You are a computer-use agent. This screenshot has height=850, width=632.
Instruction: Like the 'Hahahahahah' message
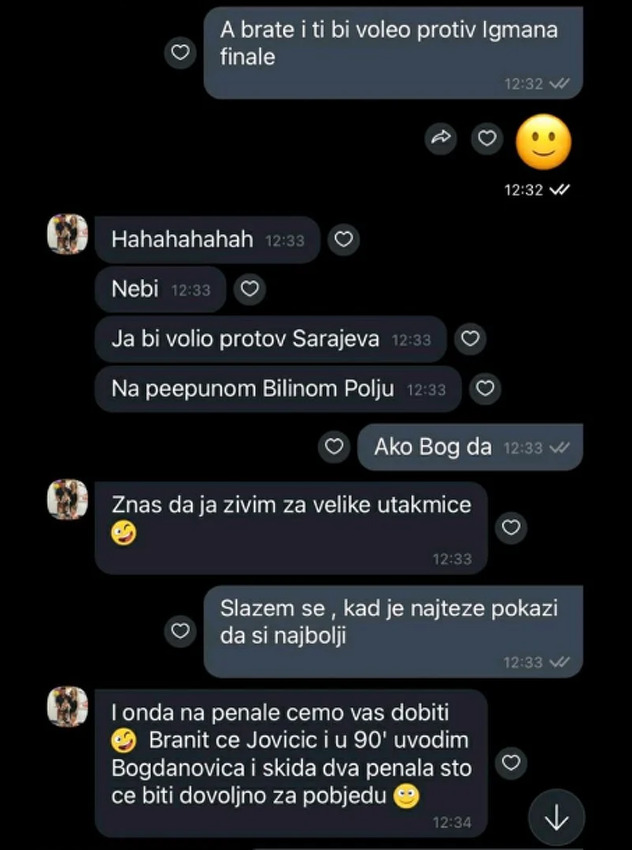343,240
